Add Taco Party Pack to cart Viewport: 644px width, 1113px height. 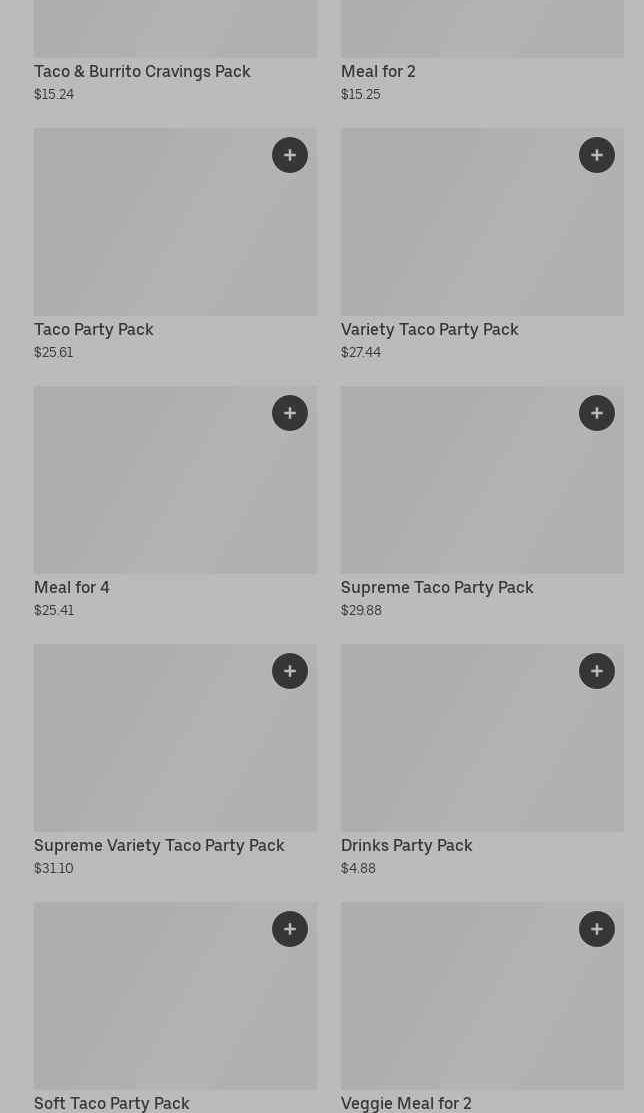[290, 155]
